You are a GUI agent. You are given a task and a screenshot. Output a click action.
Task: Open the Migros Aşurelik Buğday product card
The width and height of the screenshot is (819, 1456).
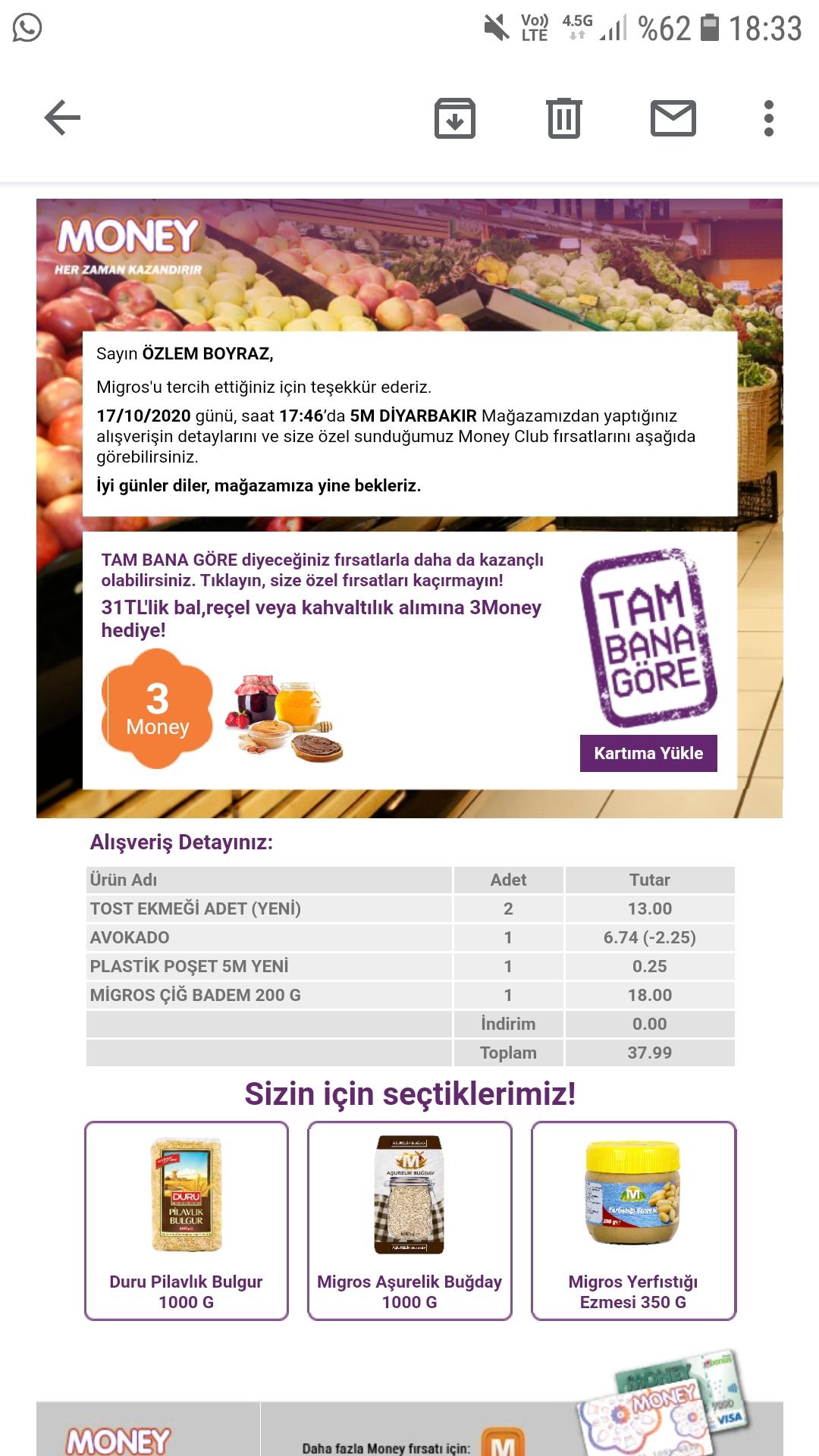[409, 1221]
